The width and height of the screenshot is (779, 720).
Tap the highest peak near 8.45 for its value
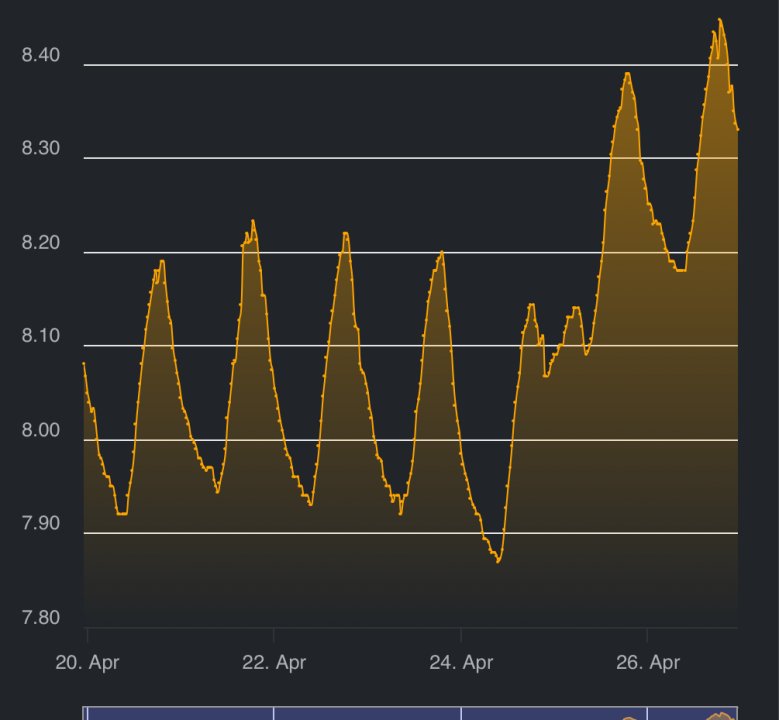(719, 20)
